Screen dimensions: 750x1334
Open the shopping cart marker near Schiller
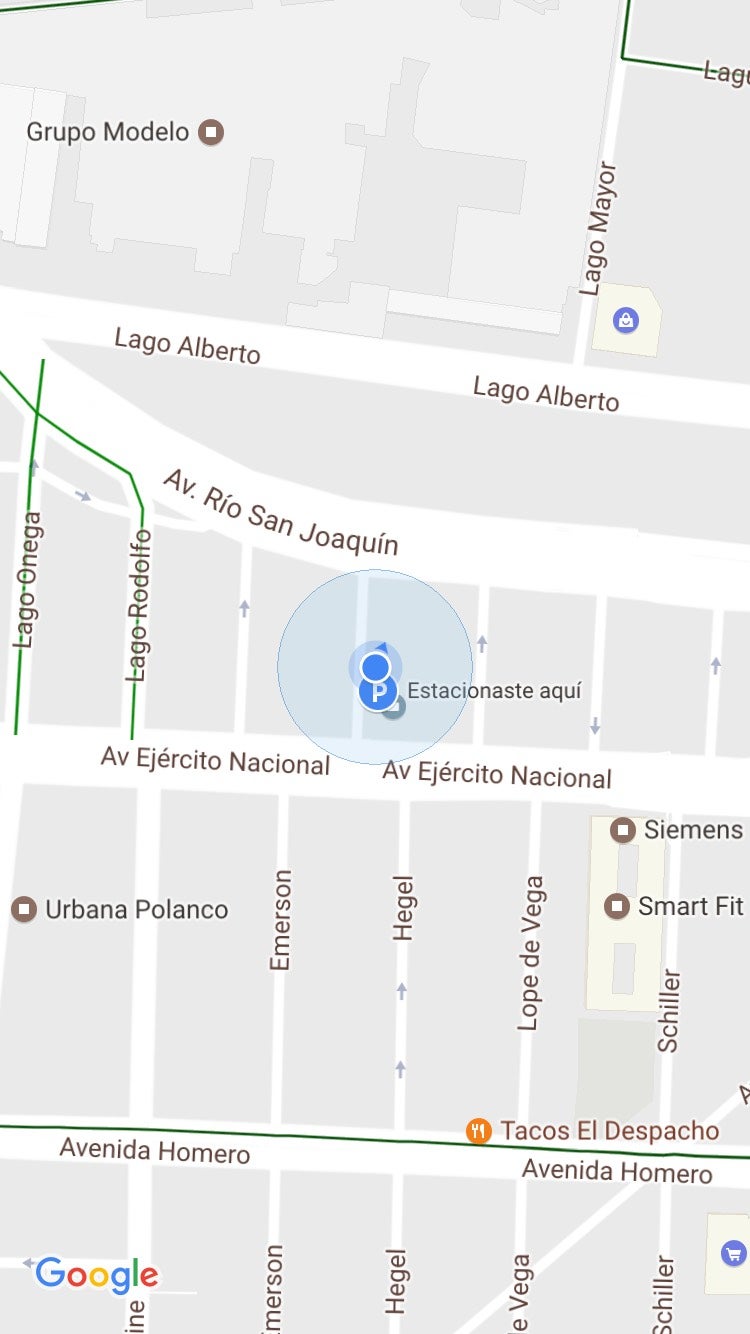click(x=733, y=1252)
